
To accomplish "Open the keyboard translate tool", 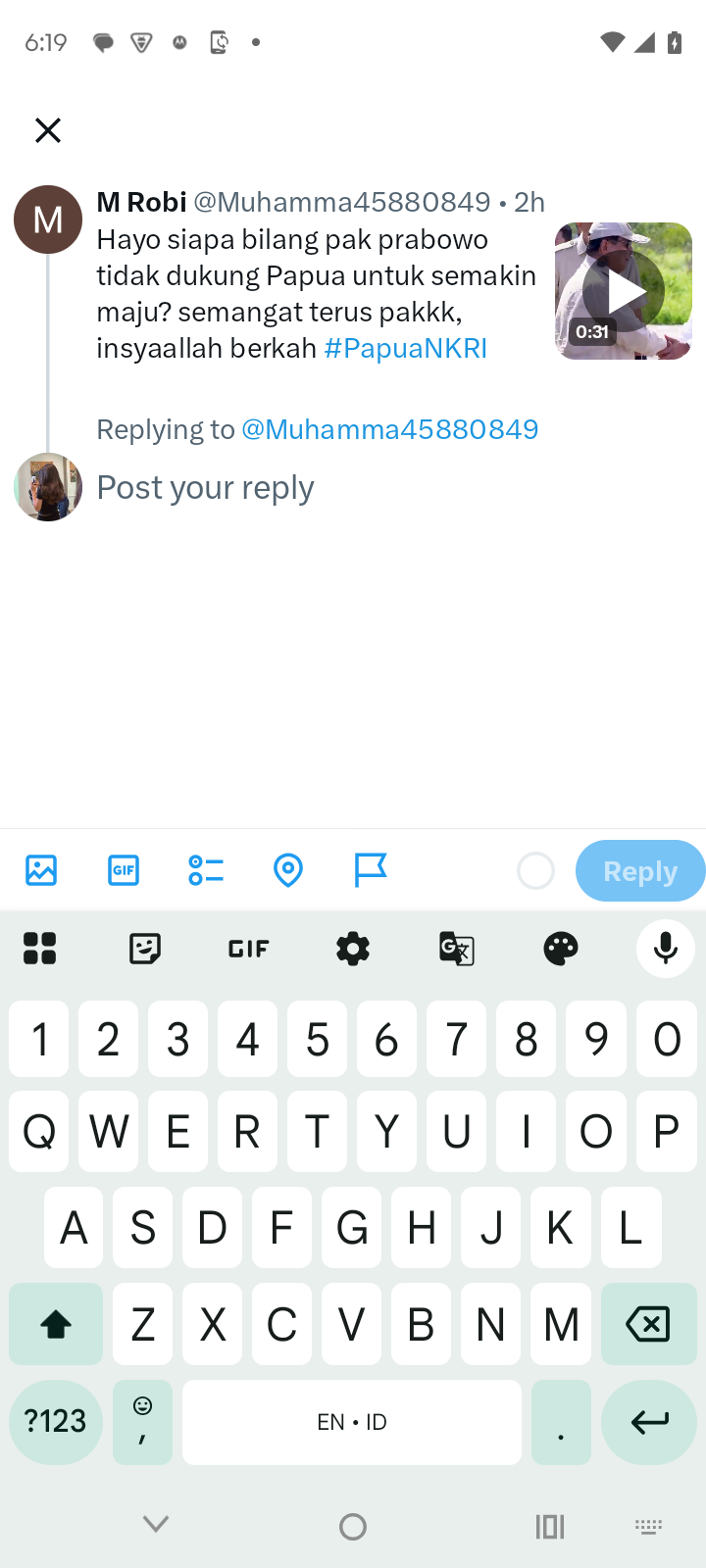I will click(457, 949).
